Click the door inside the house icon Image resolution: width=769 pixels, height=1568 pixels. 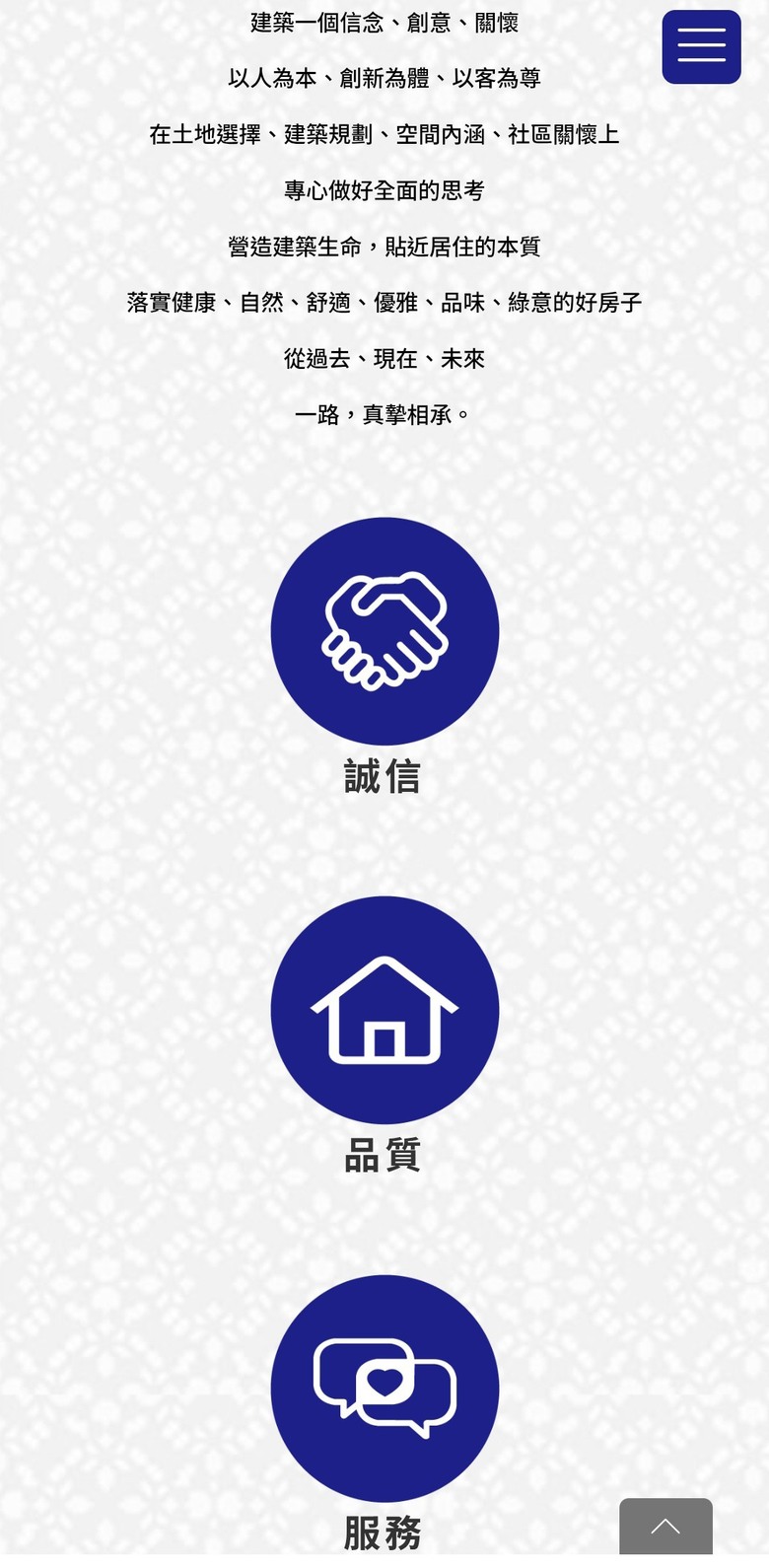[384, 1040]
